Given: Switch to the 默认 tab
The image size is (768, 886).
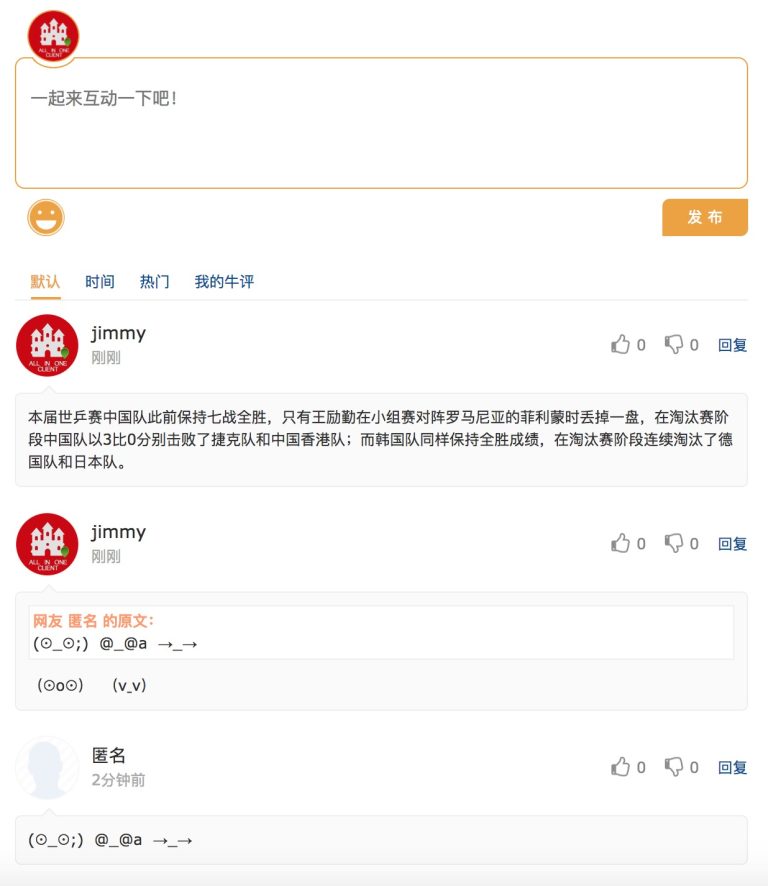Looking at the screenshot, I should 45,282.
